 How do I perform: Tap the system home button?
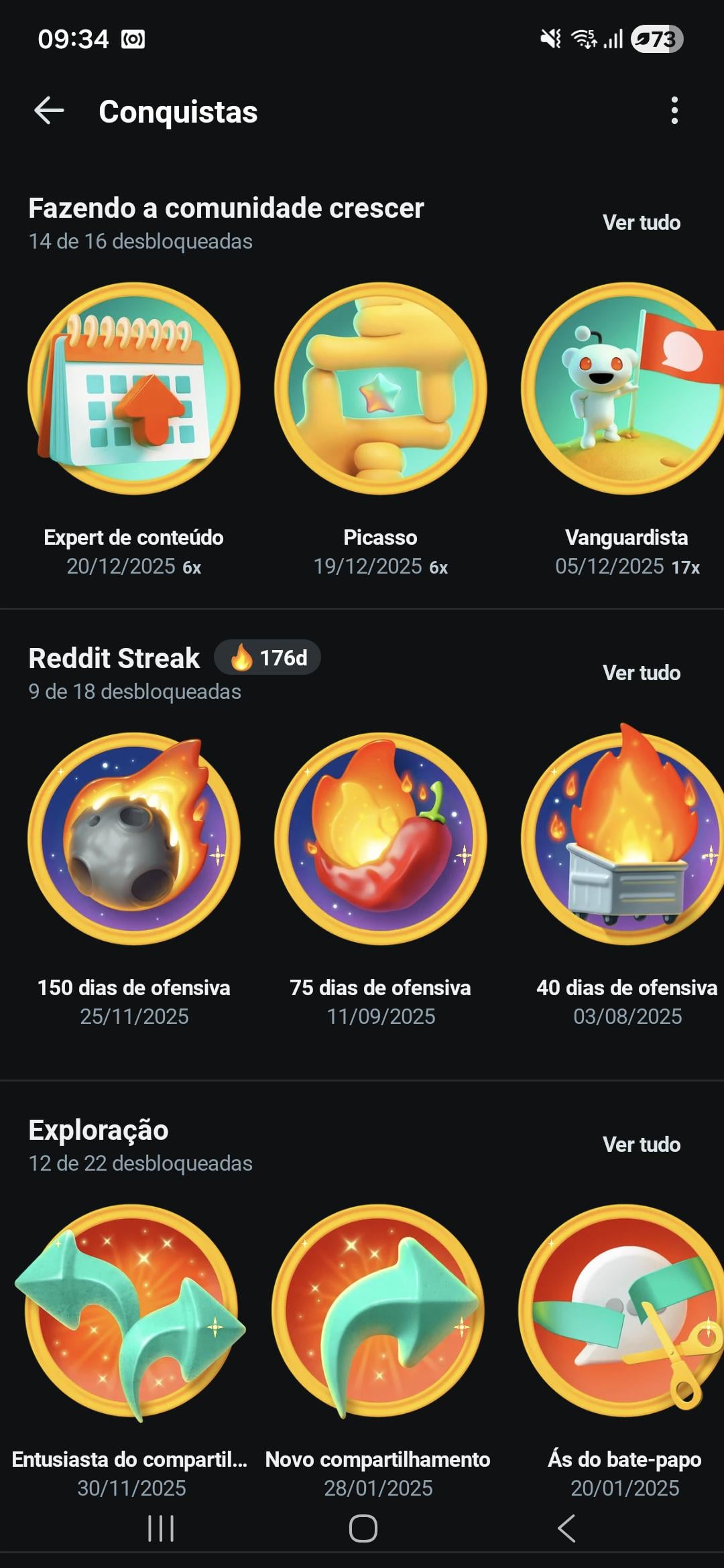pos(363,1528)
